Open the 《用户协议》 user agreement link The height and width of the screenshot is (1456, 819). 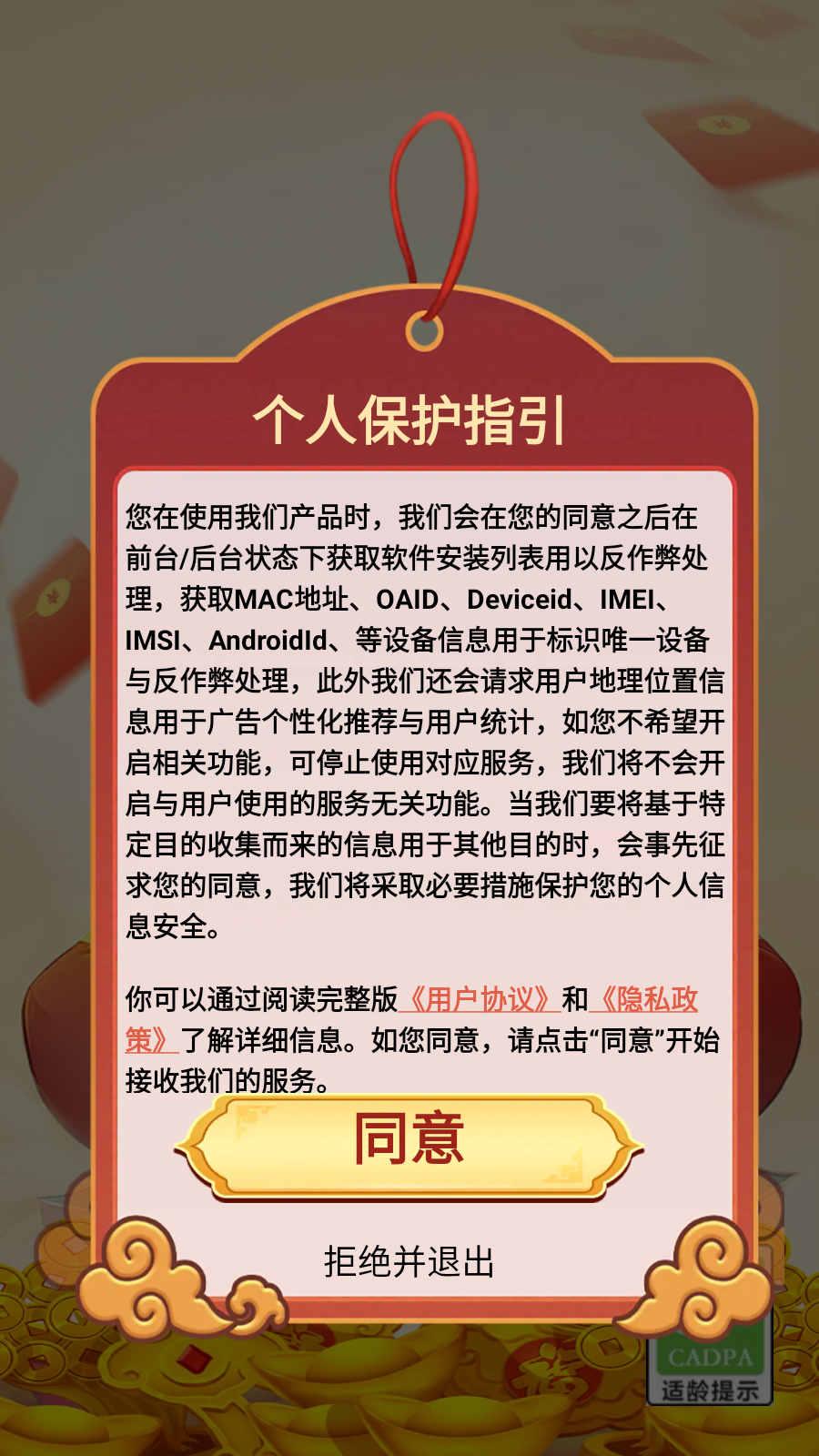click(480, 999)
